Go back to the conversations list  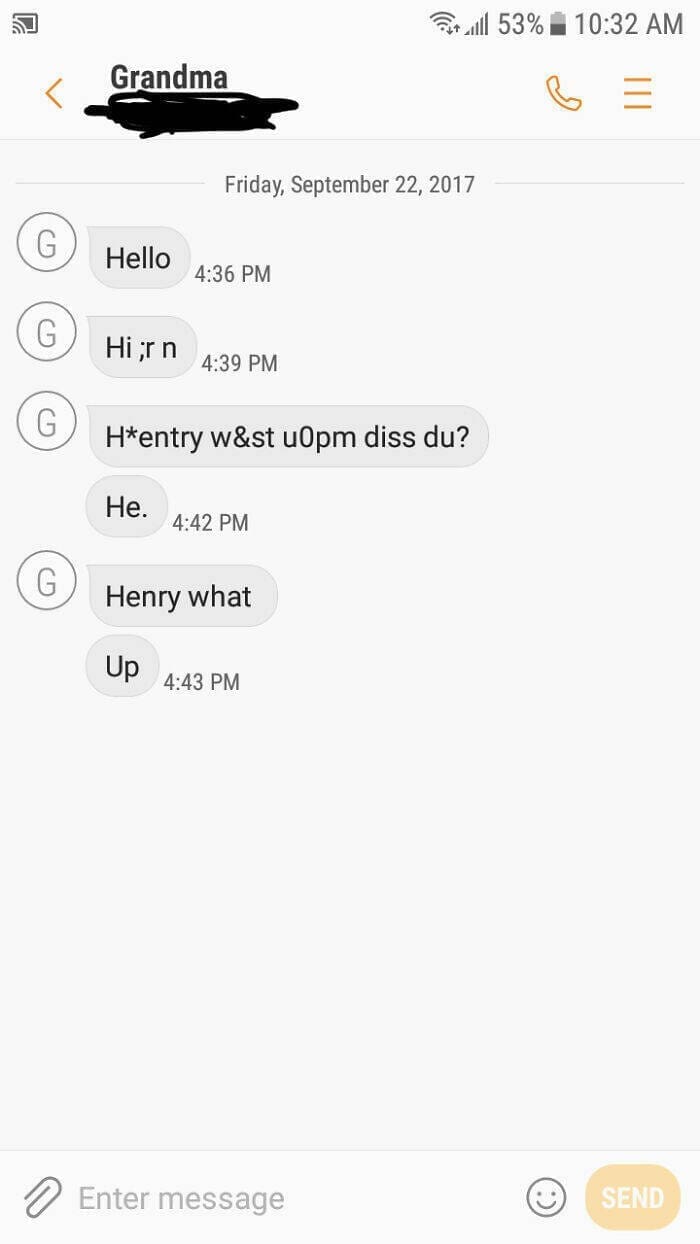pyautogui.click(x=54, y=94)
